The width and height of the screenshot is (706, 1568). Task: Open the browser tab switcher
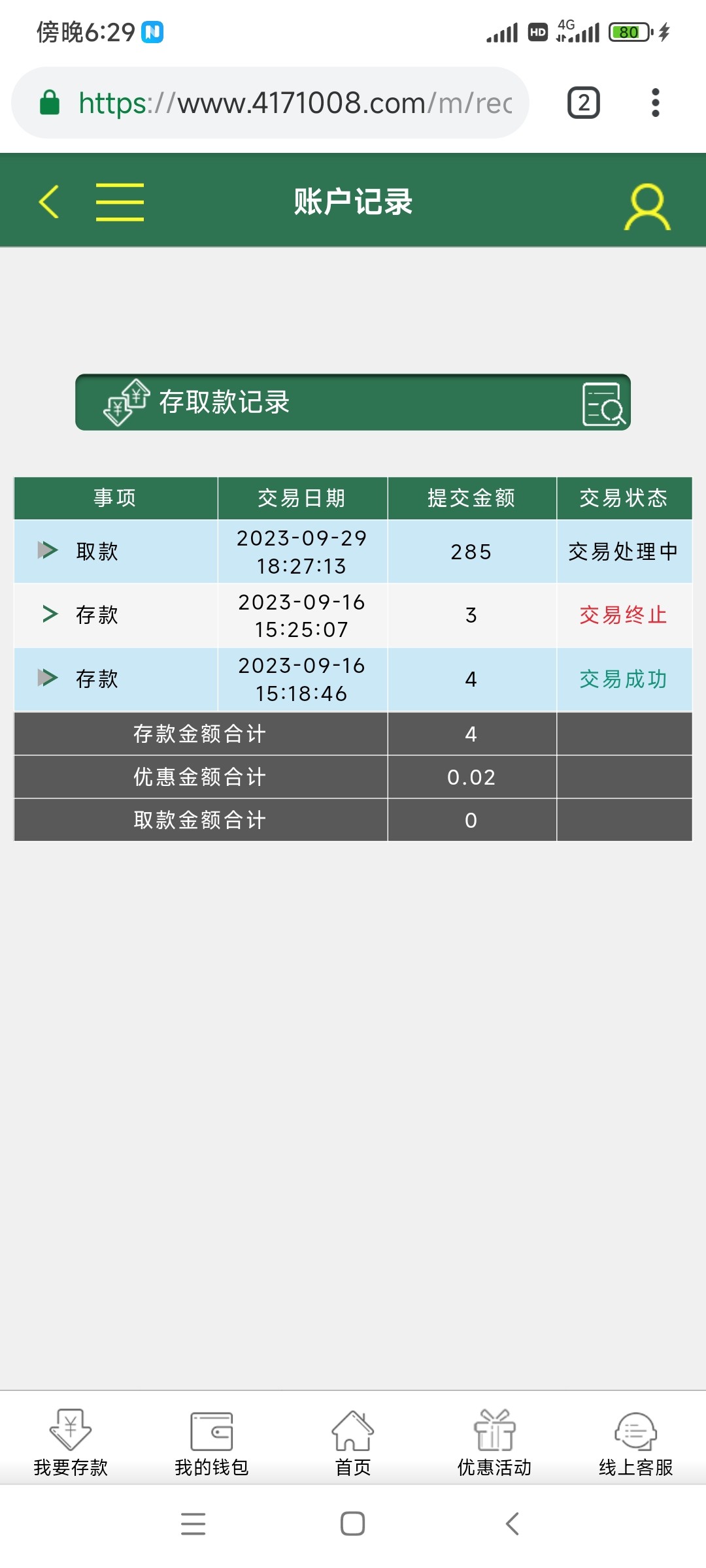[583, 103]
